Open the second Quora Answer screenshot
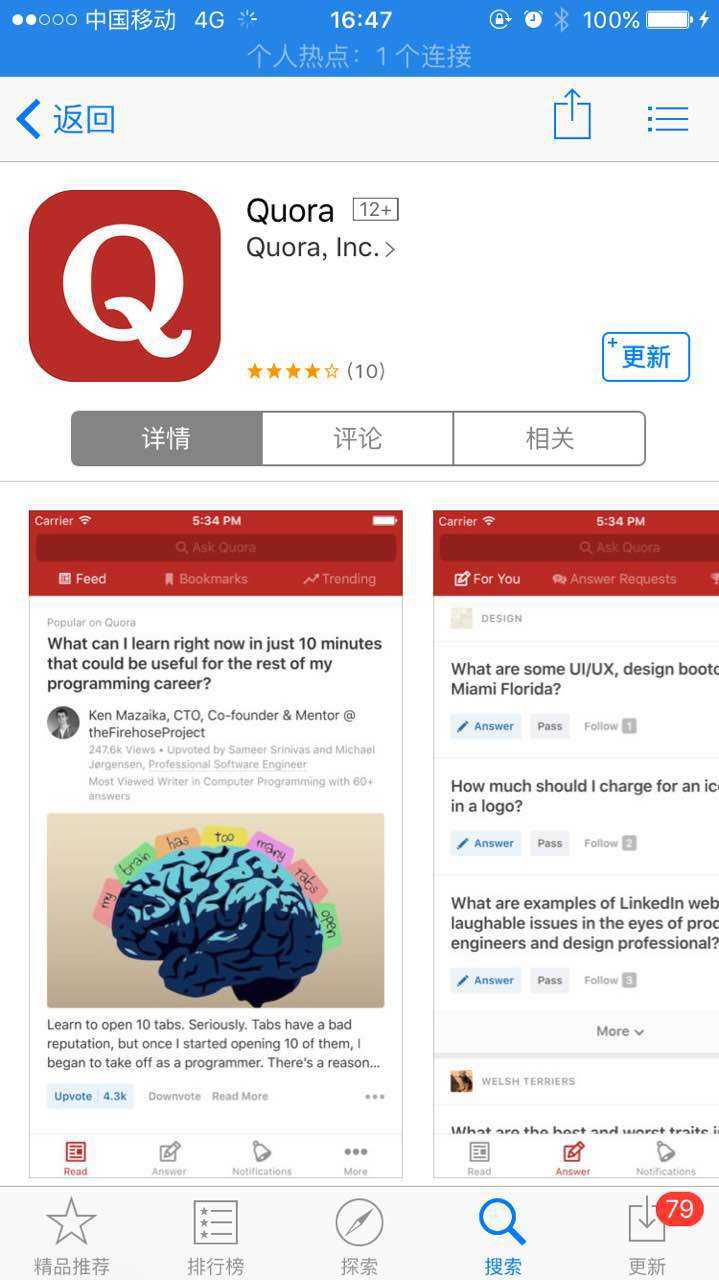The image size is (719, 1280). pos(576,843)
